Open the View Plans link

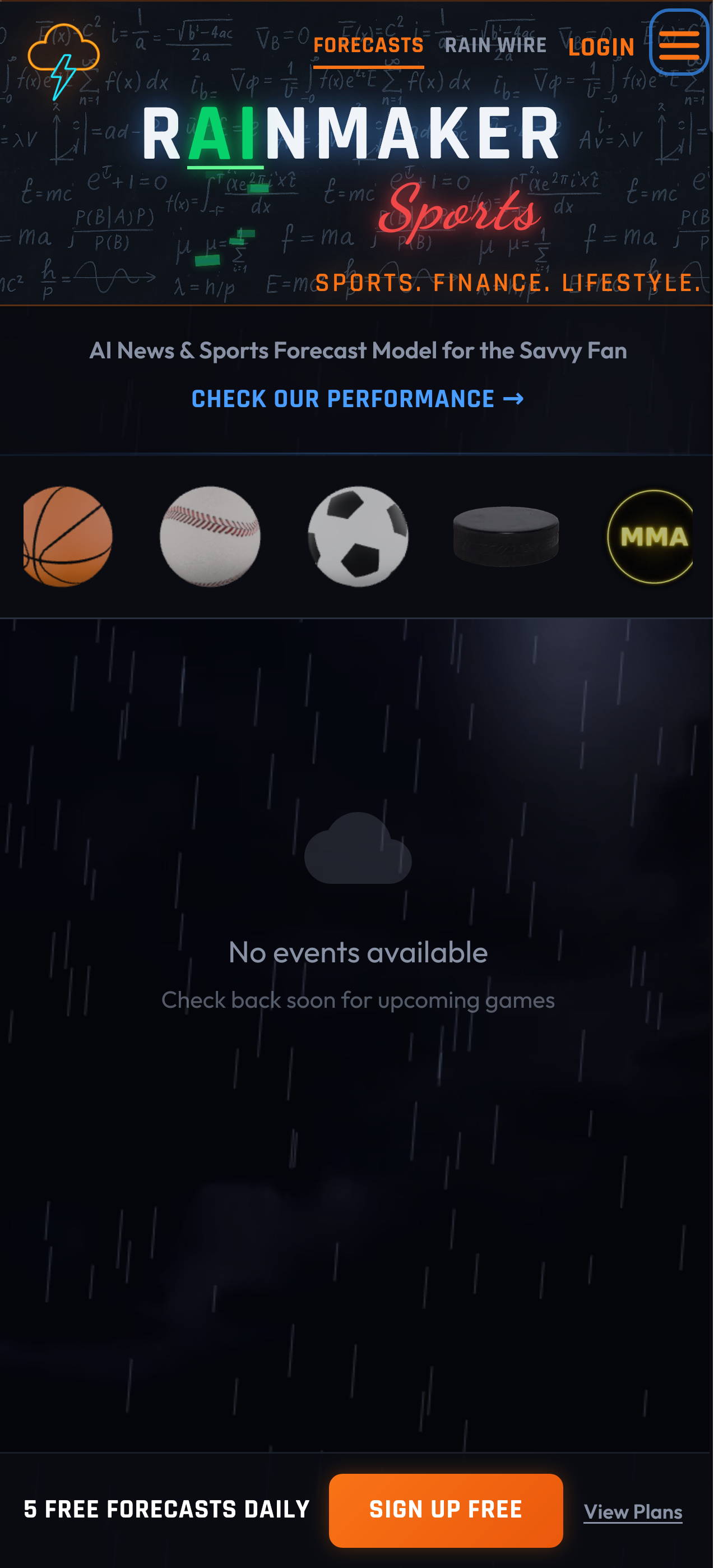click(633, 1512)
